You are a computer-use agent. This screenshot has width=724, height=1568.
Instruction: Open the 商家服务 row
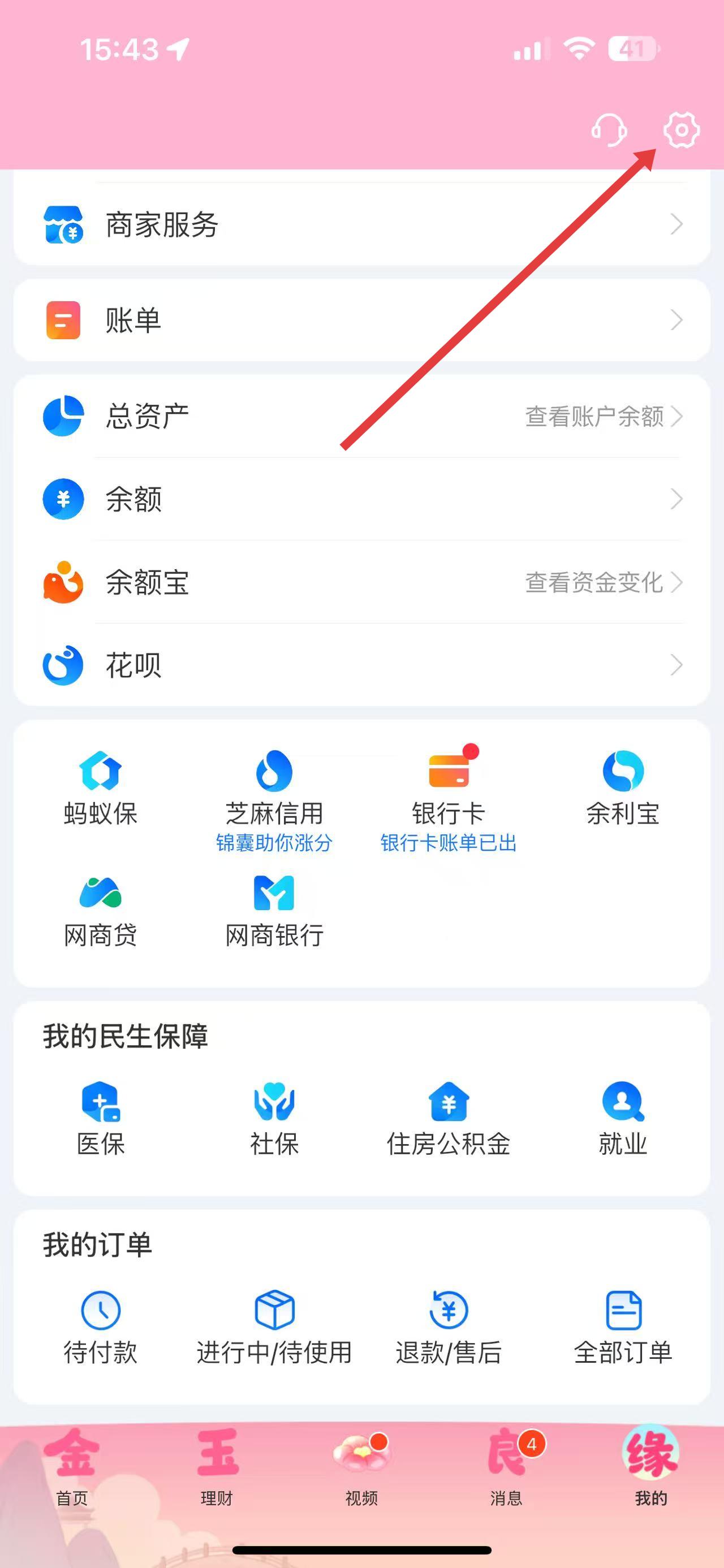pos(361,224)
